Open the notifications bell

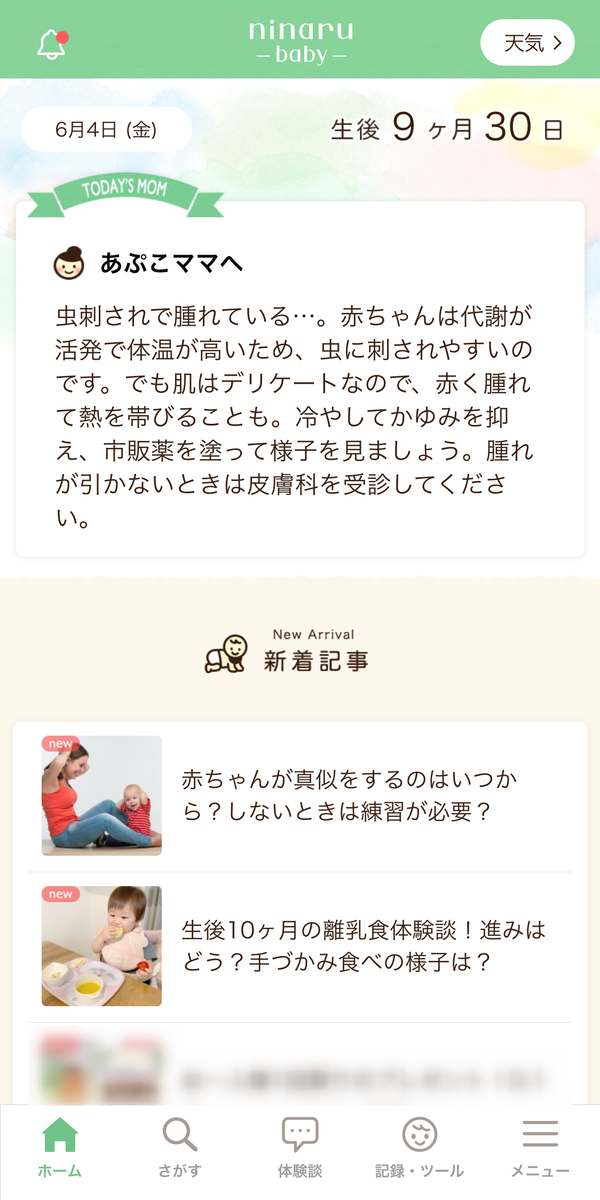52,44
